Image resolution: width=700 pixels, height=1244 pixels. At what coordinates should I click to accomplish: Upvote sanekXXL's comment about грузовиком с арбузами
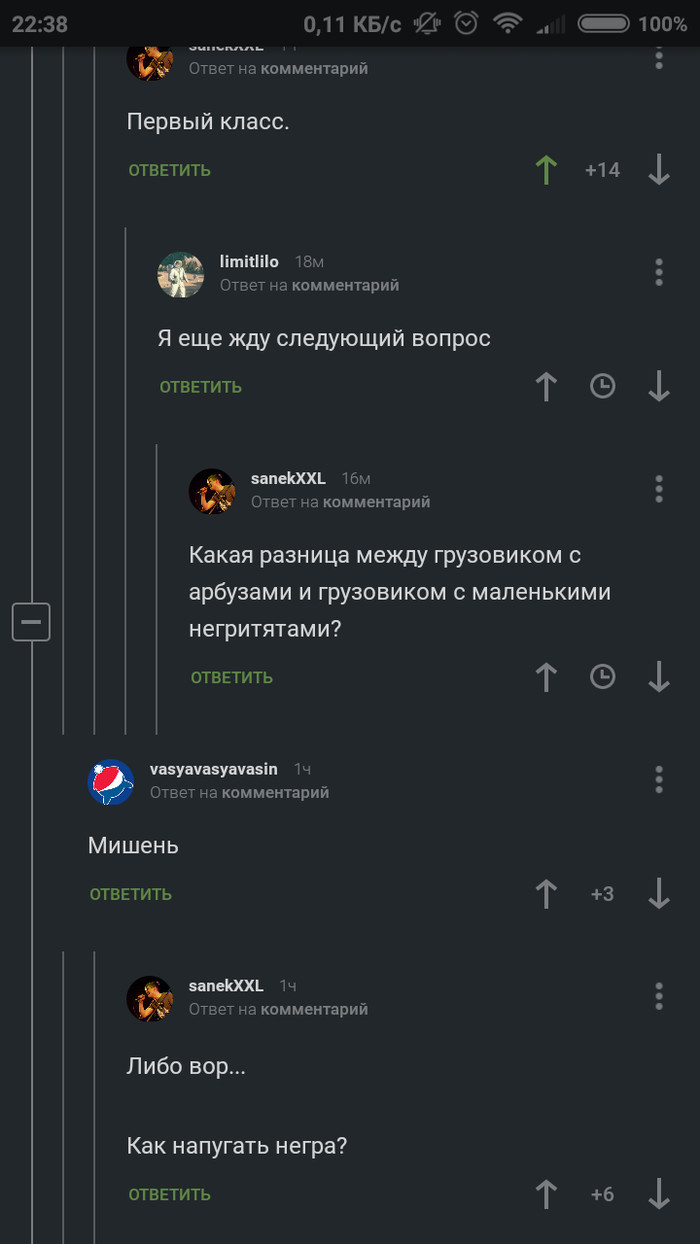click(x=546, y=677)
